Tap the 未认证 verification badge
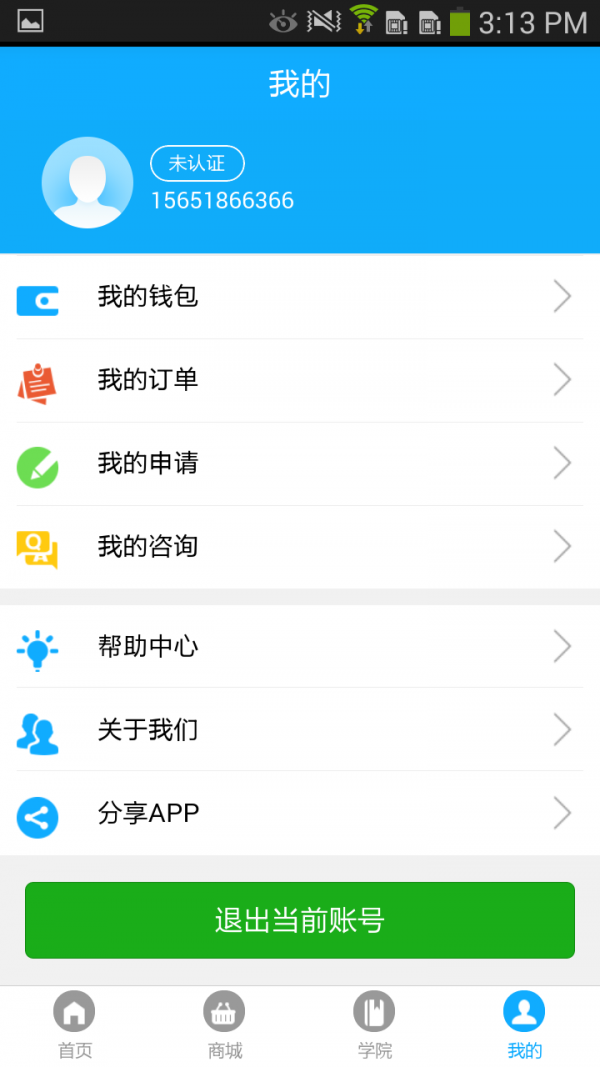This screenshot has height=1067, width=600. [197, 163]
